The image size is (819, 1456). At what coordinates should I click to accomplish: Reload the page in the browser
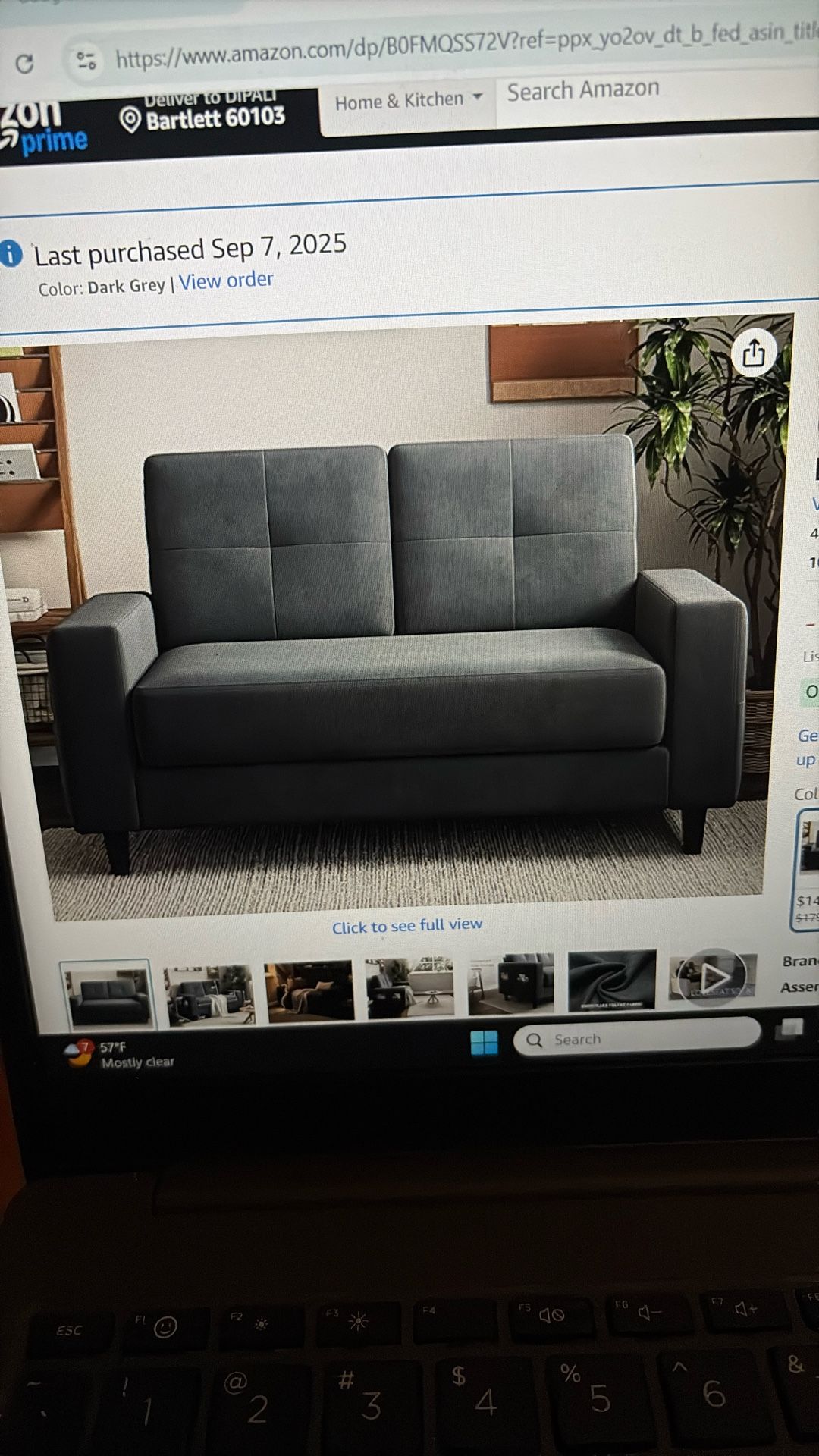[24, 64]
